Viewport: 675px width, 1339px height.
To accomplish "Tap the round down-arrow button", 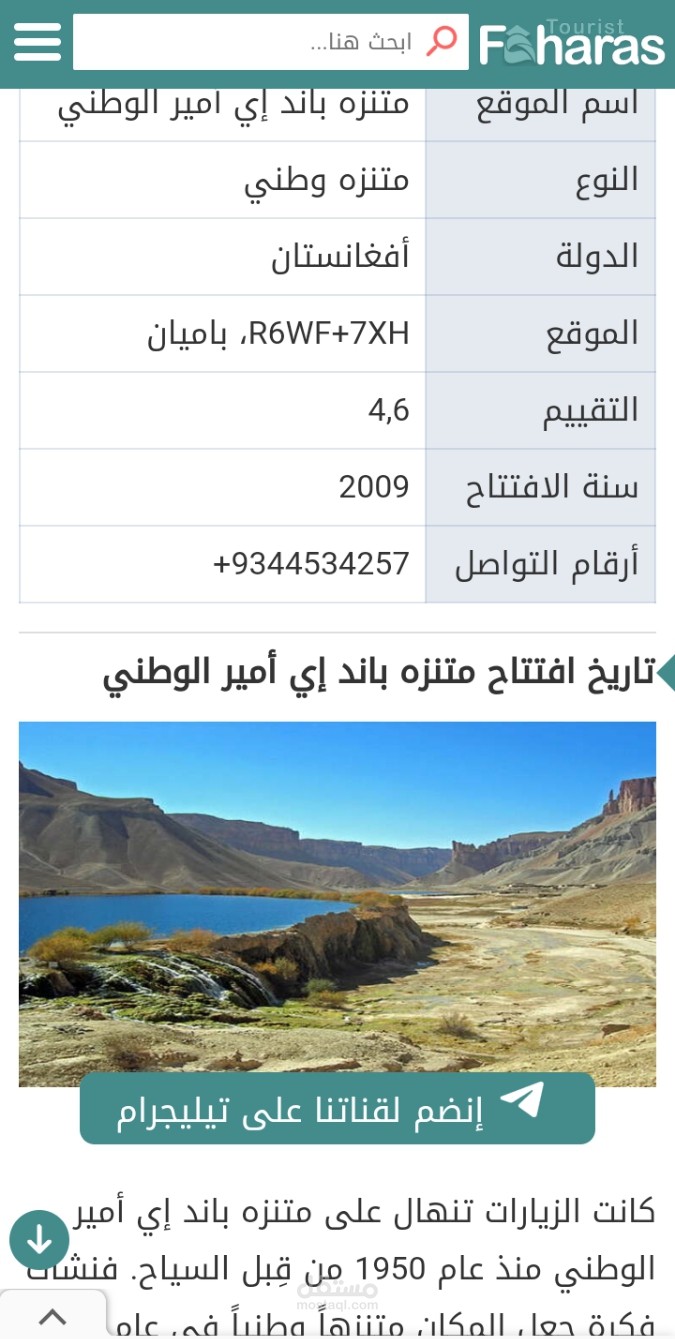I will click(39, 1240).
